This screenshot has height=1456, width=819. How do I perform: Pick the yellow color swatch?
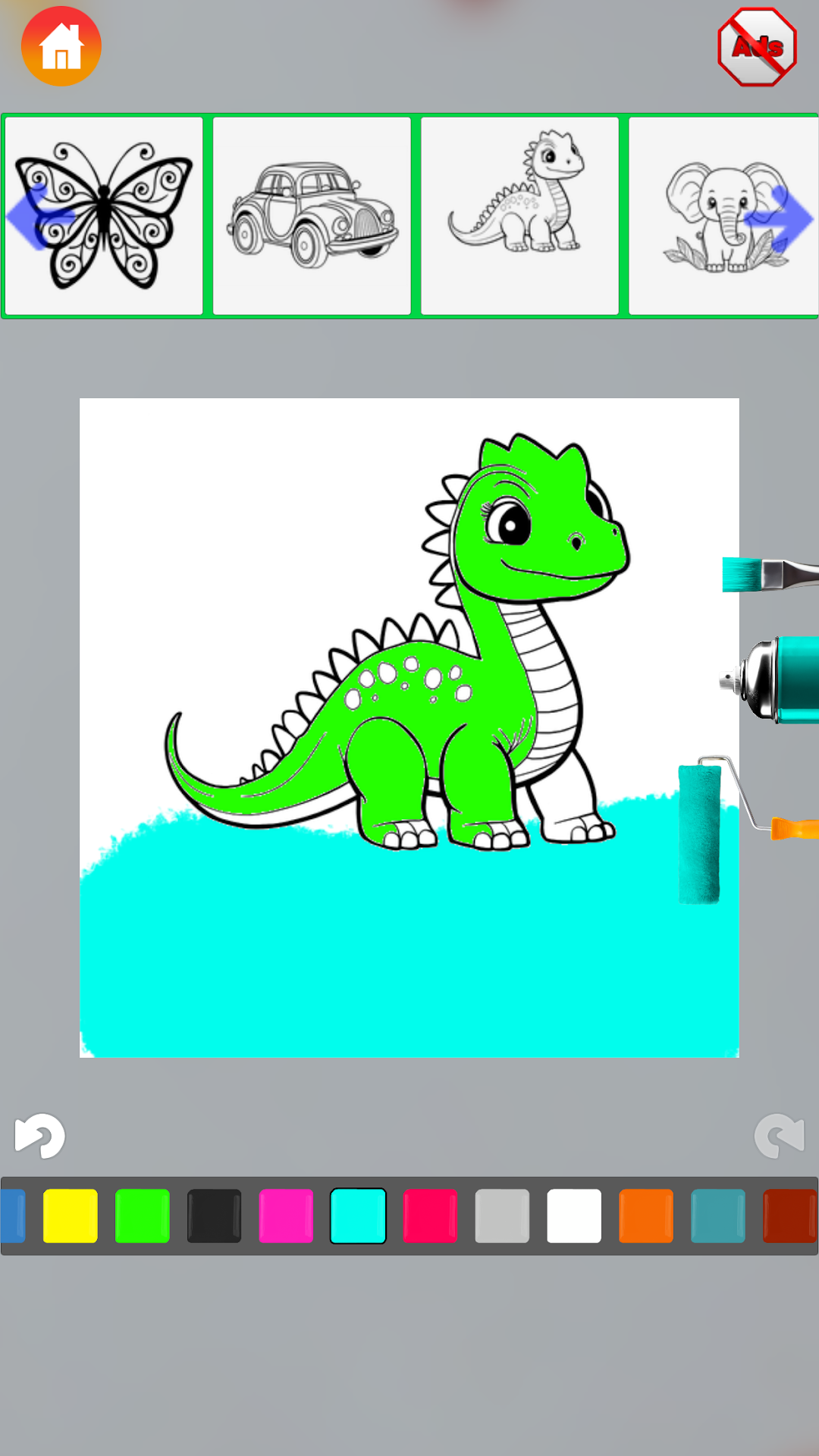tap(71, 1216)
